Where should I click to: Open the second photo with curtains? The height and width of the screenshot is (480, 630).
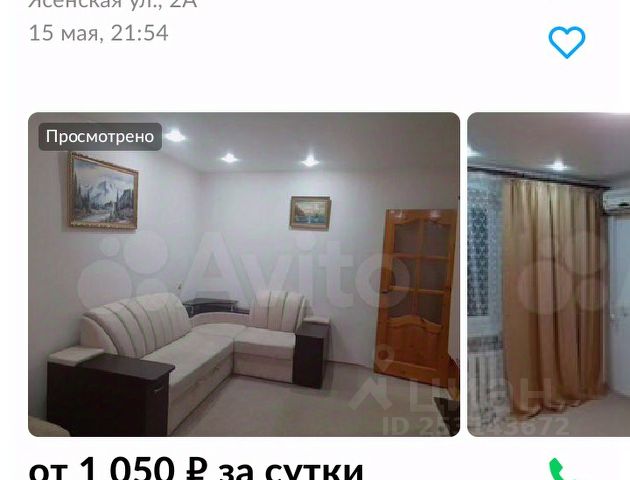[x=548, y=274]
